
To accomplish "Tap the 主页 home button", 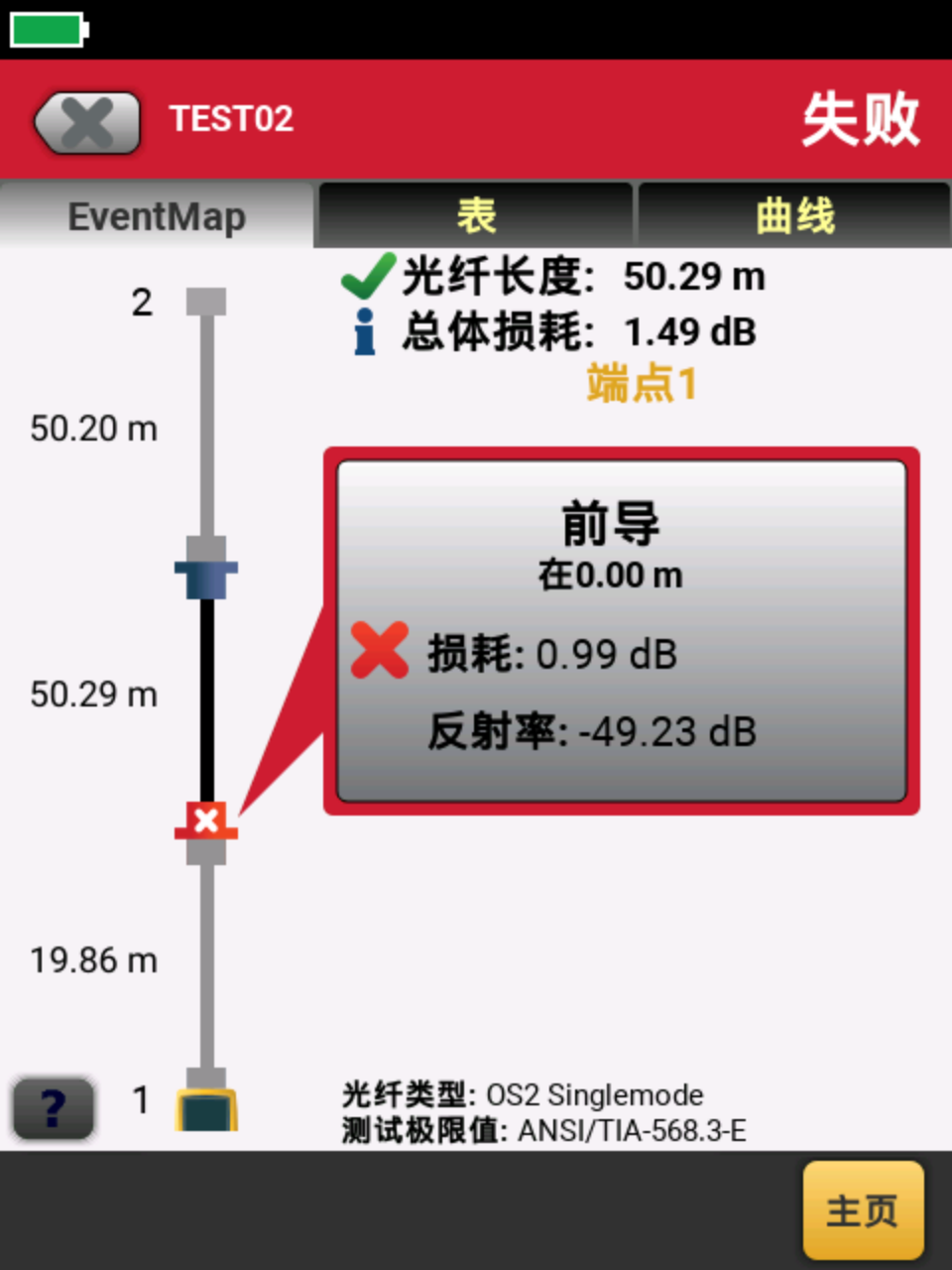I will [863, 1210].
